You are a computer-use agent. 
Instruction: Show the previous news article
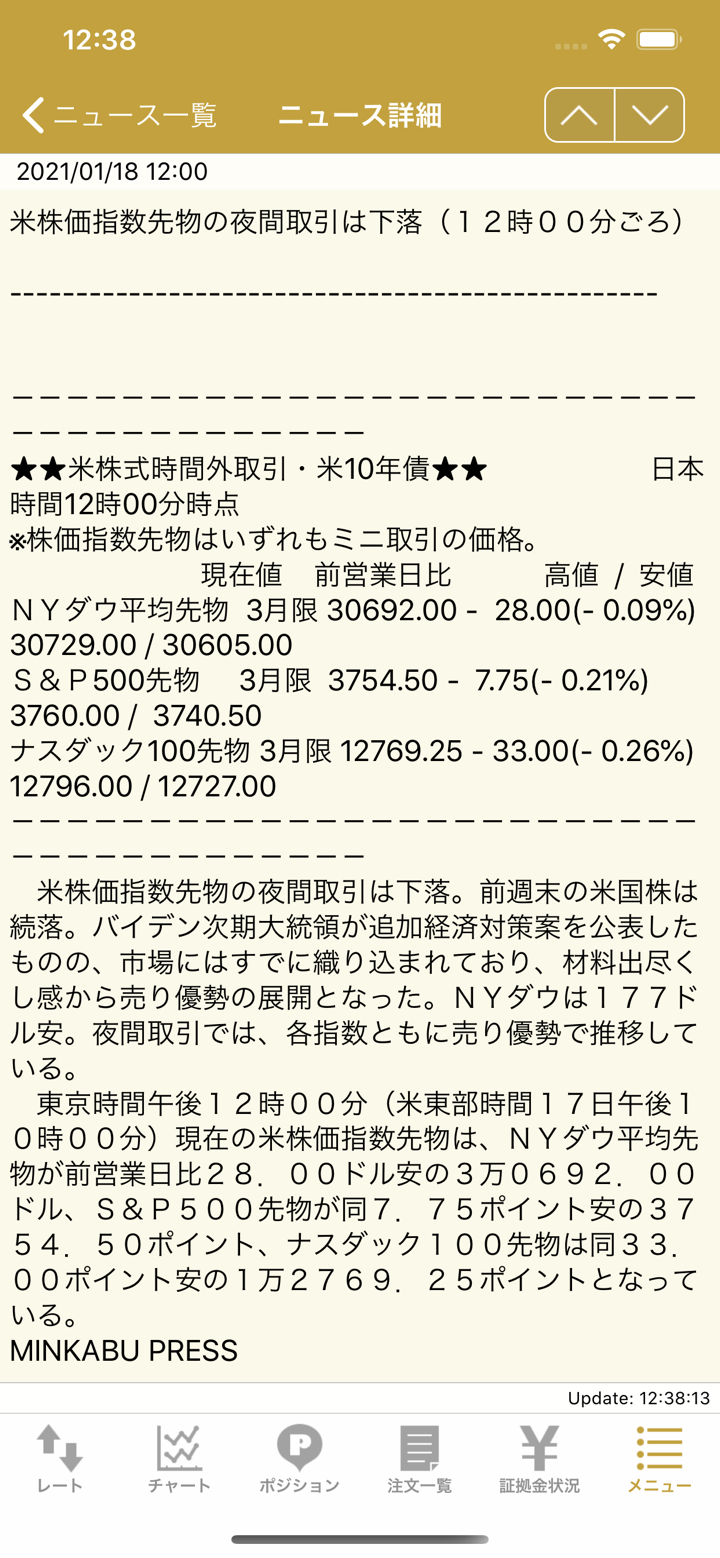tap(579, 115)
